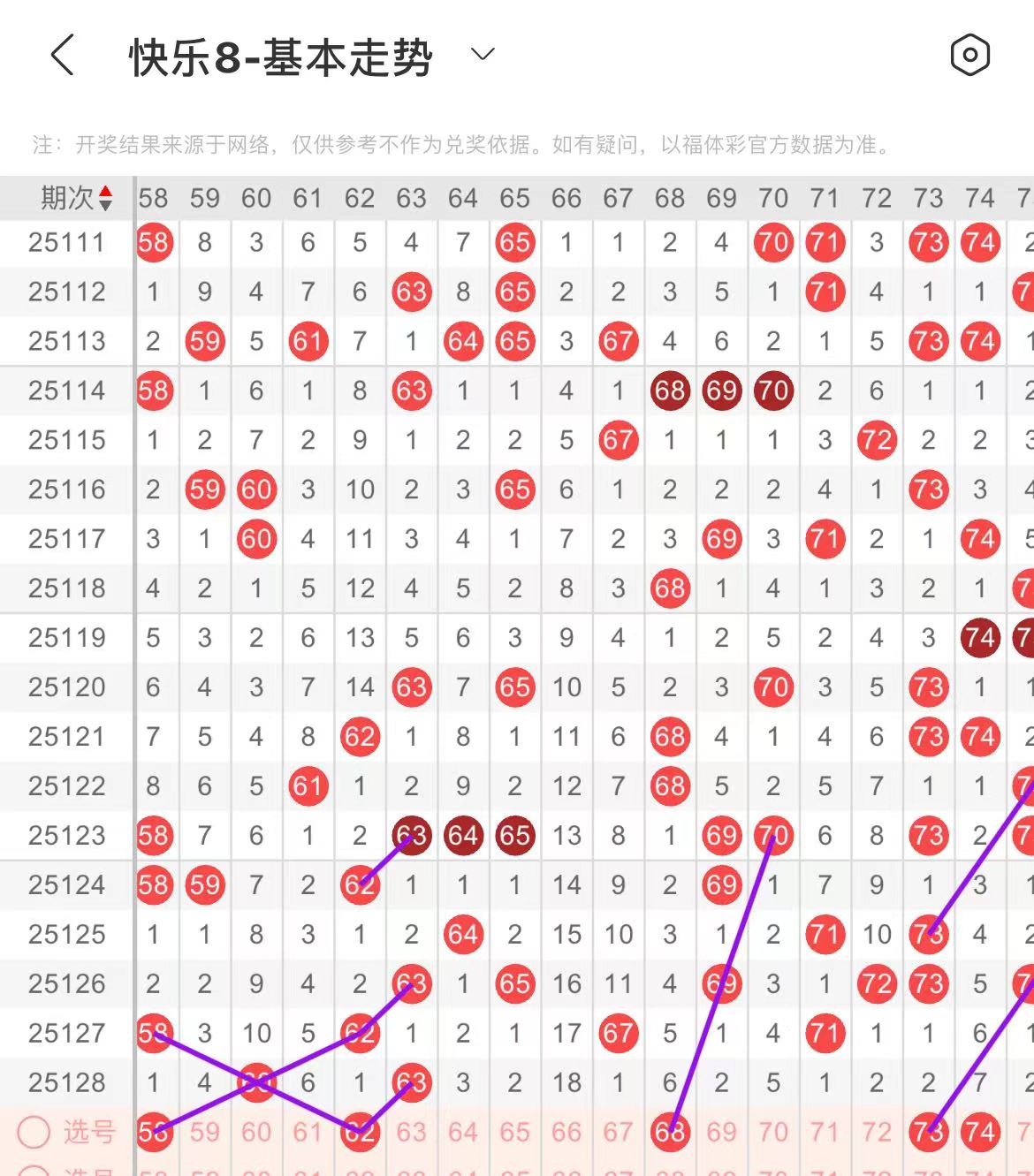
Task: Choose number 64 in the 选号 row
Action: [463, 1132]
